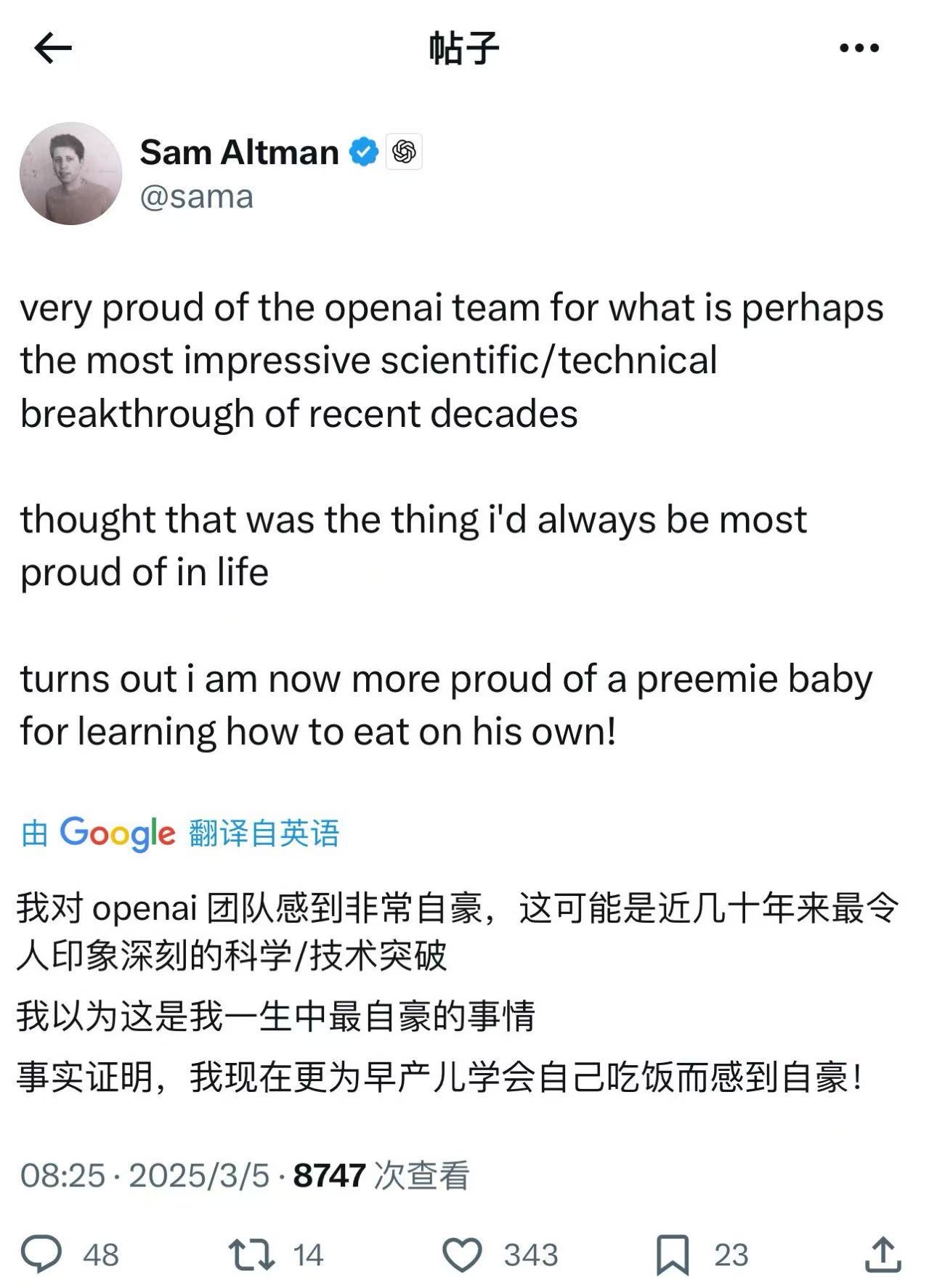The image size is (929, 1288).
Task: Go back using the arrow
Action: (x=53, y=49)
